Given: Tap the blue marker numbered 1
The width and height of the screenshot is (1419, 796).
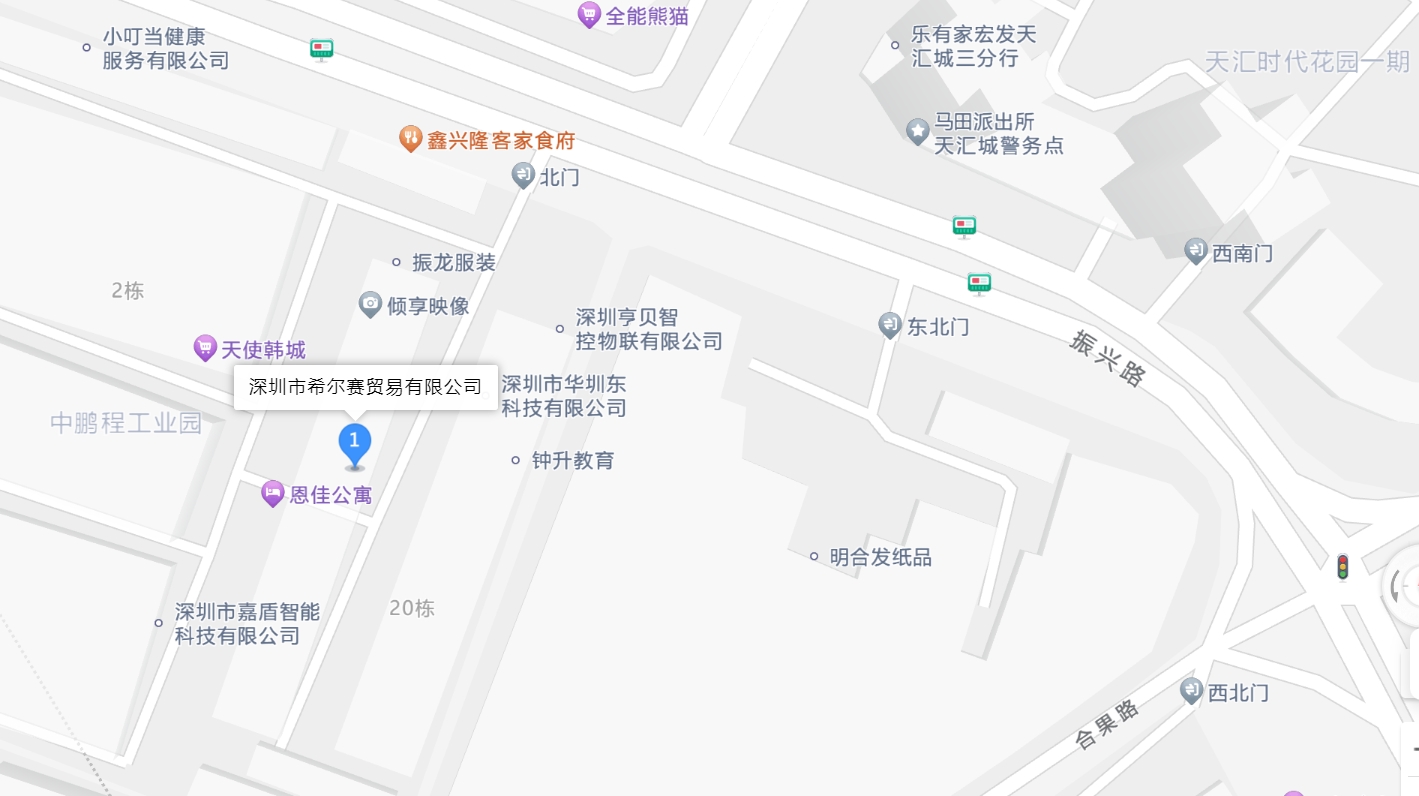Looking at the screenshot, I should pos(354,443).
